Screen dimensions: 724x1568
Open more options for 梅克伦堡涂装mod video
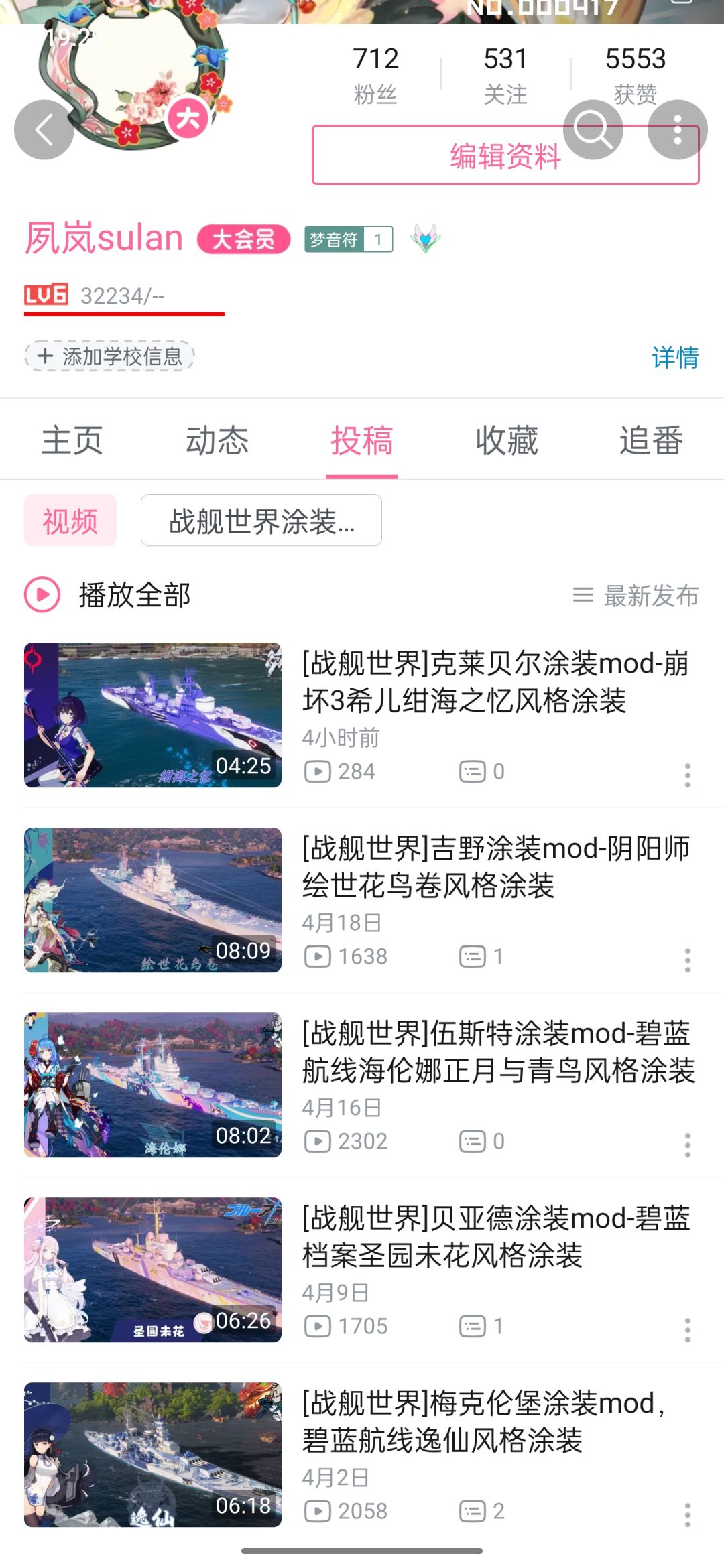tap(687, 1515)
